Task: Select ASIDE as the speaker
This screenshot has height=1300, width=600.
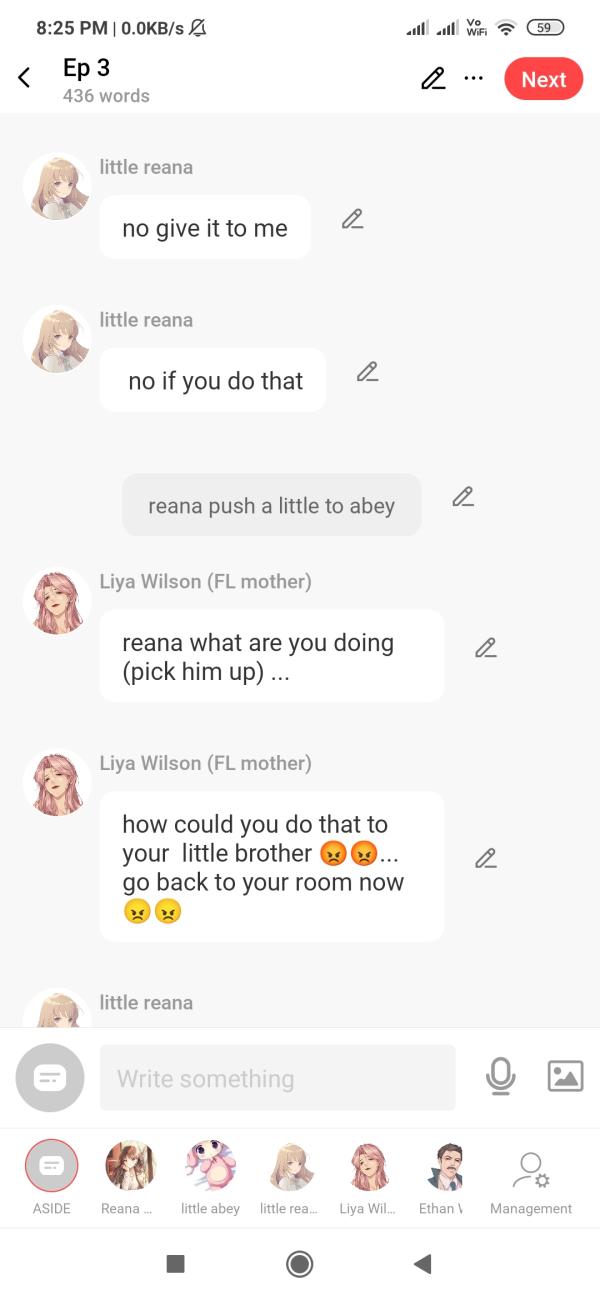Action: 51,1166
